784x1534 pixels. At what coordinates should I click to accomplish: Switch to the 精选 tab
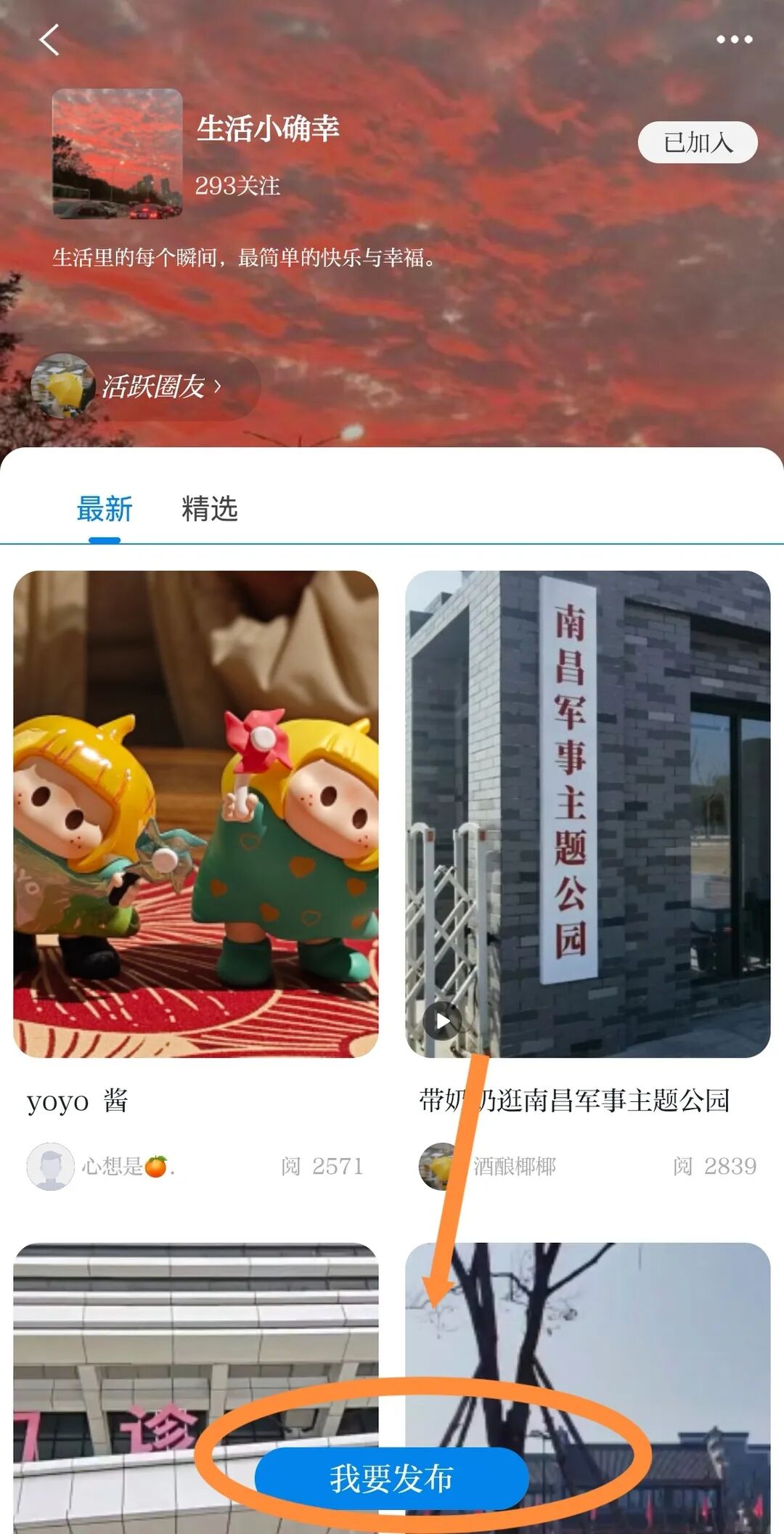[x=209, y=509]
